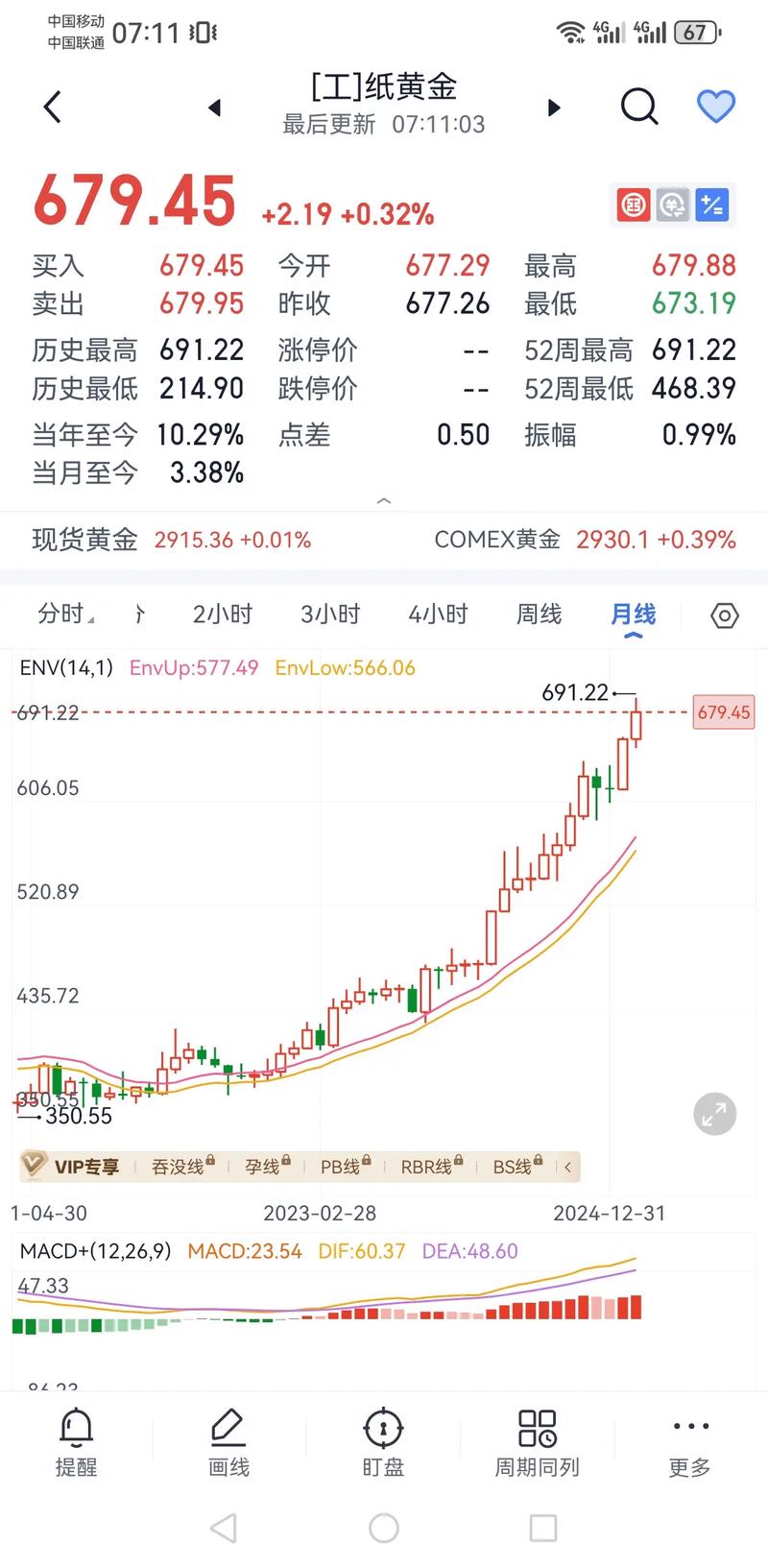Viewport: 768px width, 1568px height.
Task: Select the 分时 chart tab
Action: click(x=63, y=615)
